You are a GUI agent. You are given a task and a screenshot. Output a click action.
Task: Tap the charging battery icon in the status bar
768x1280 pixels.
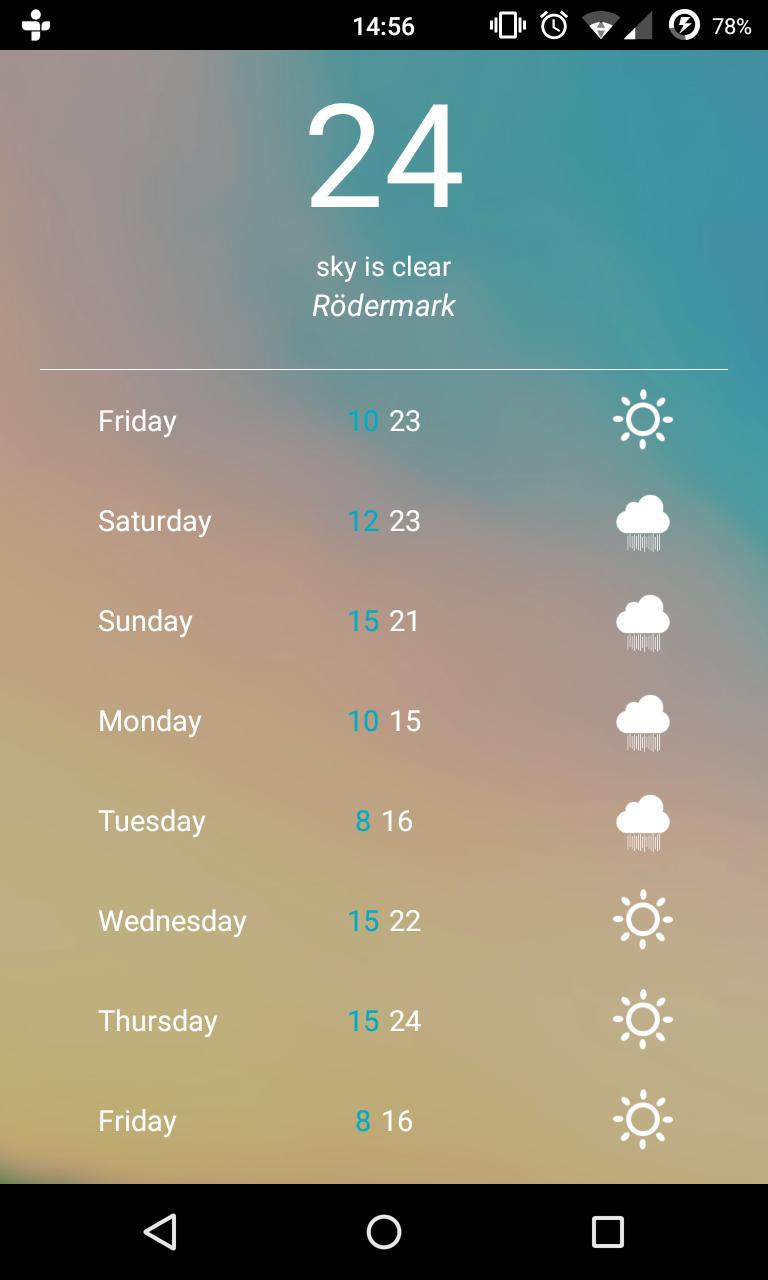click(684, 25)
